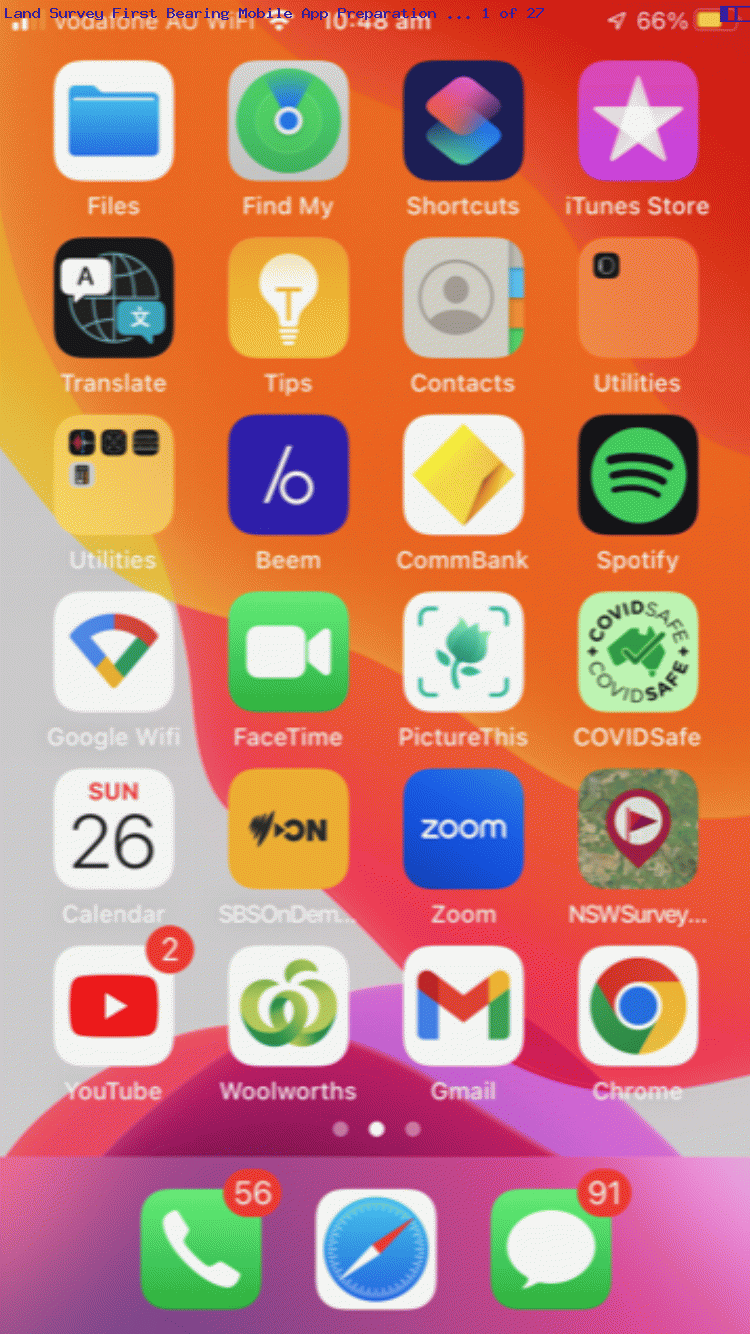The image size is (750, 1334).
Task: Open Gmail
Action: coord(463,1005)
